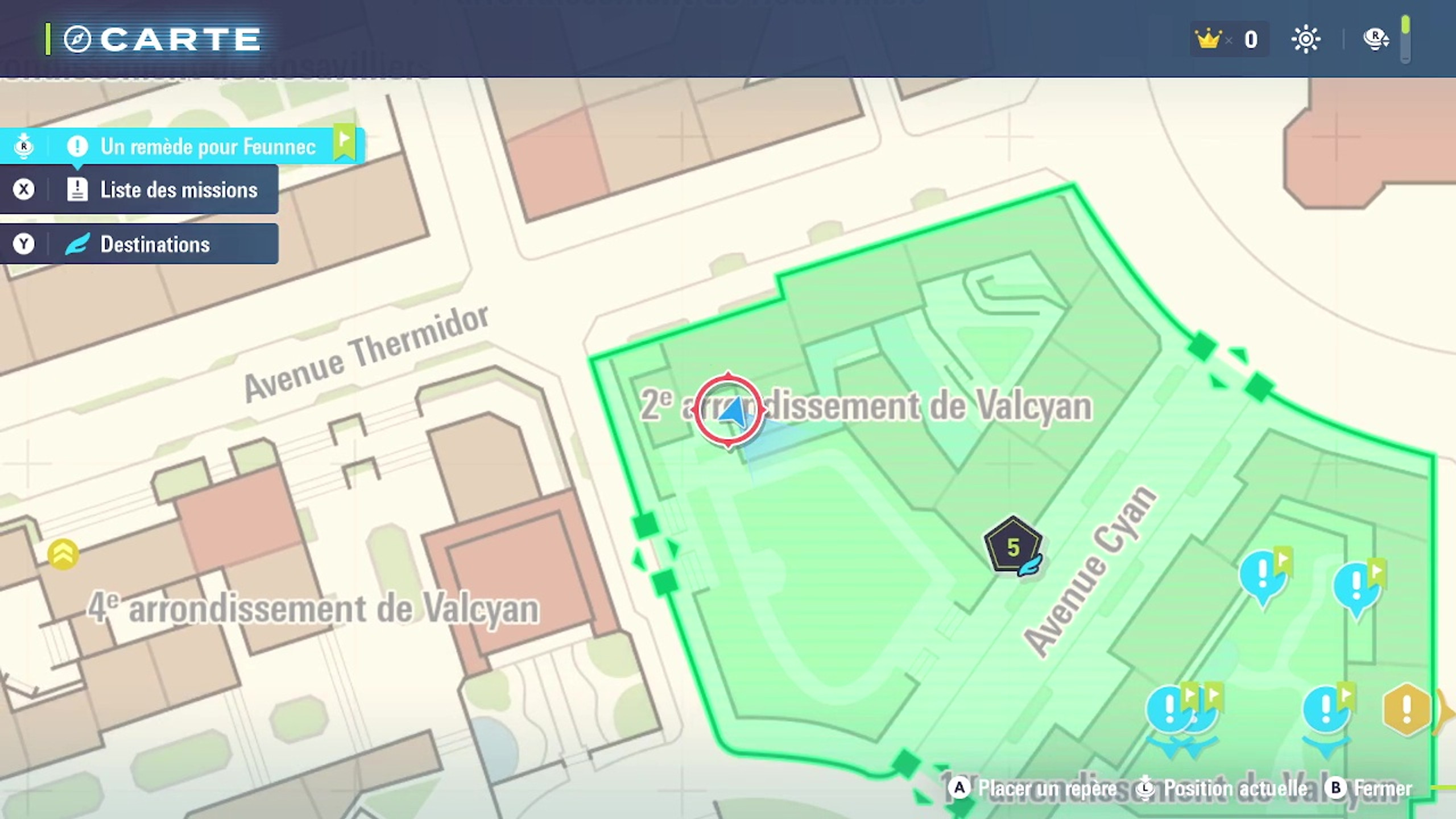Viewport: 1456px width, 819px height.
Task: Center map on Position actuelle
Action: tap(1223, 788)
